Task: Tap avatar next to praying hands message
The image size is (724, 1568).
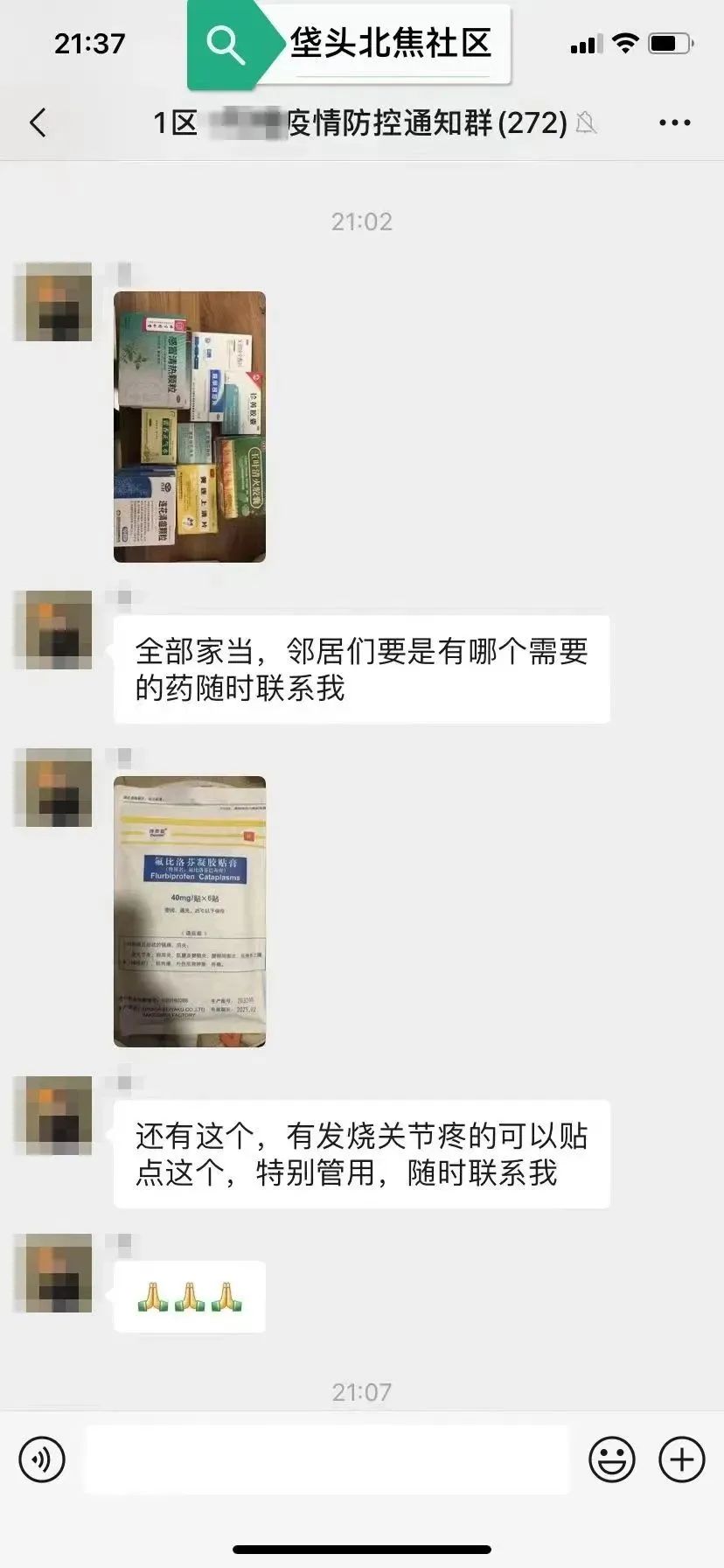Action: pyautogui.click(x=53, y=1273)
